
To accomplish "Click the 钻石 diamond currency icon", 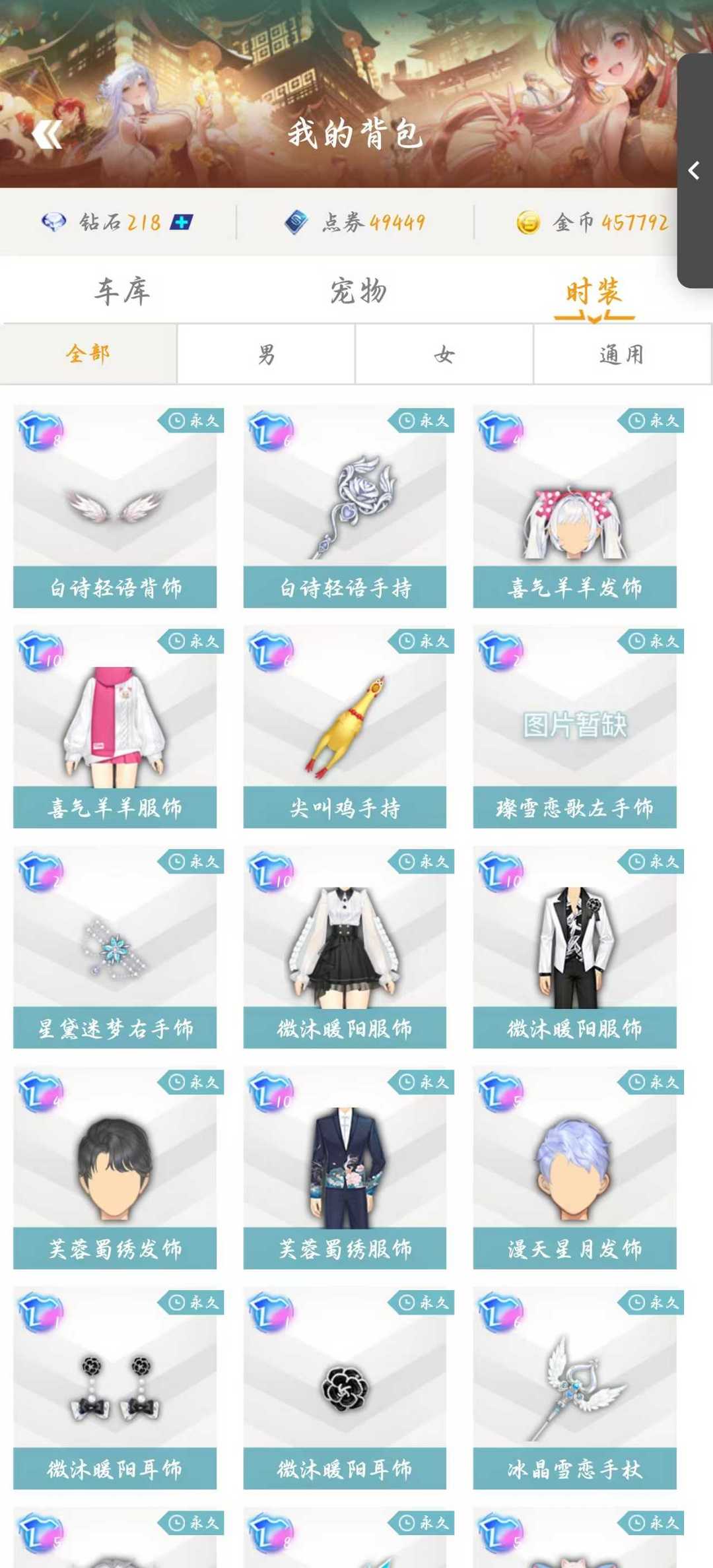I will point(55,223).
